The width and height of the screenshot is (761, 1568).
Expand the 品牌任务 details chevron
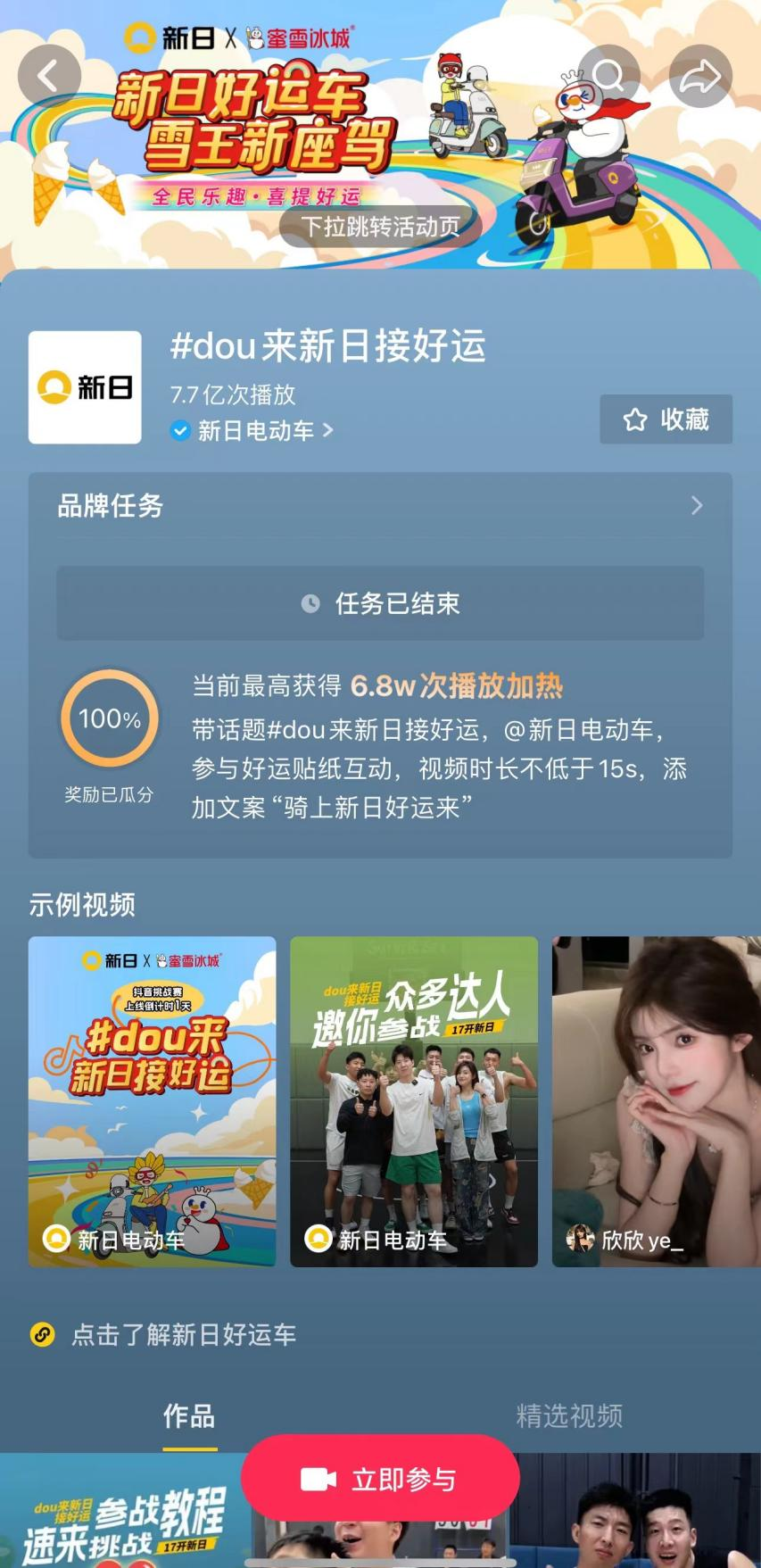point(697,506)
